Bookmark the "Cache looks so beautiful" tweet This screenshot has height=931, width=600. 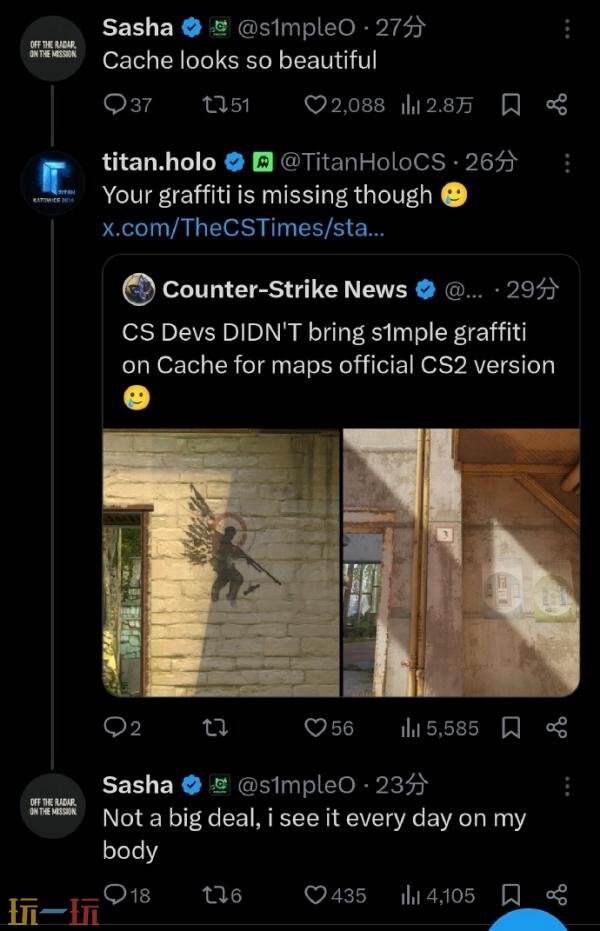(x=510, y=104)
